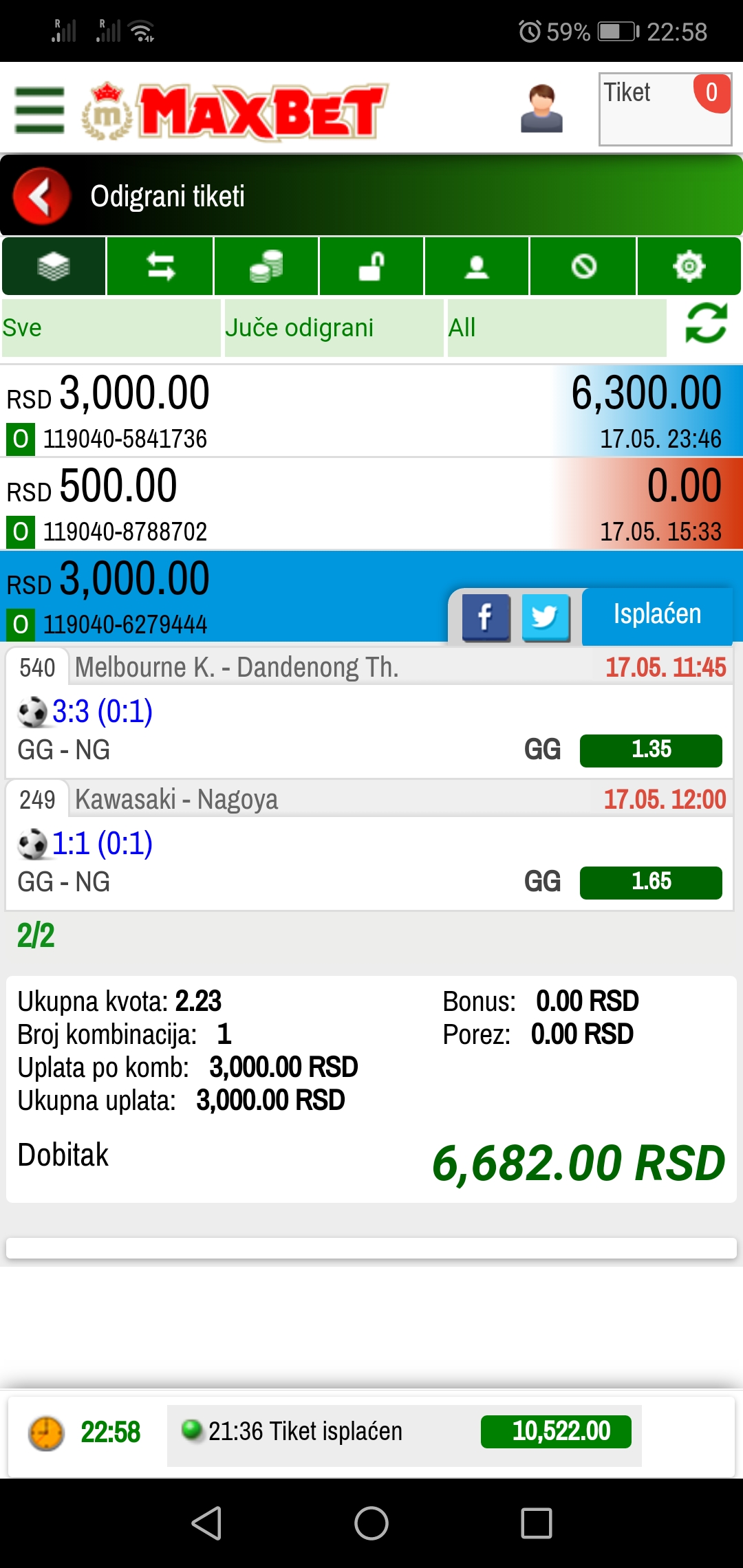
Task: Tap the Android home button
Action: [x=371, y=1523]
